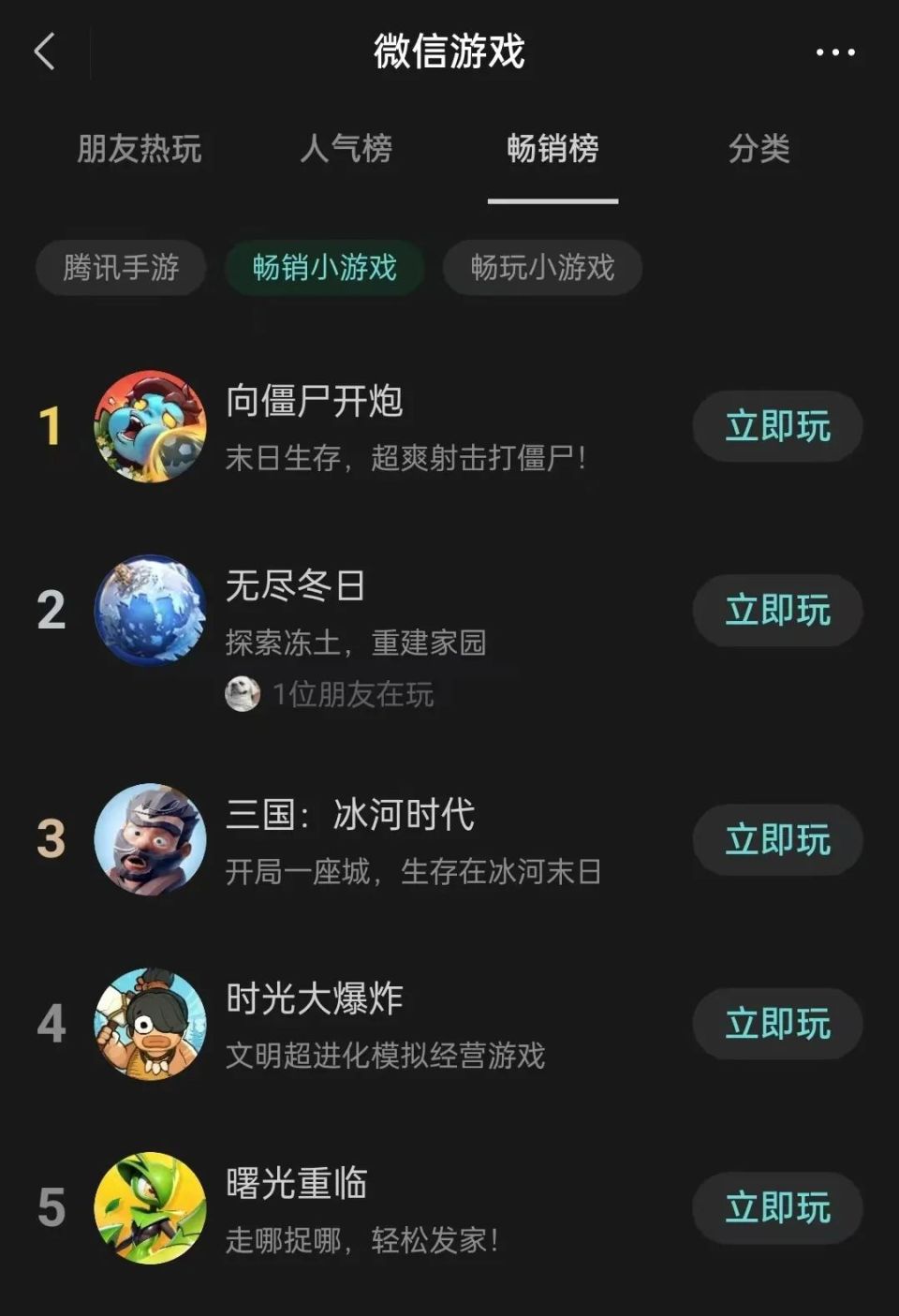Open the 无尽冬日 game details
The width and height of the screenshot is (899, 1316).
click(295, 586)
